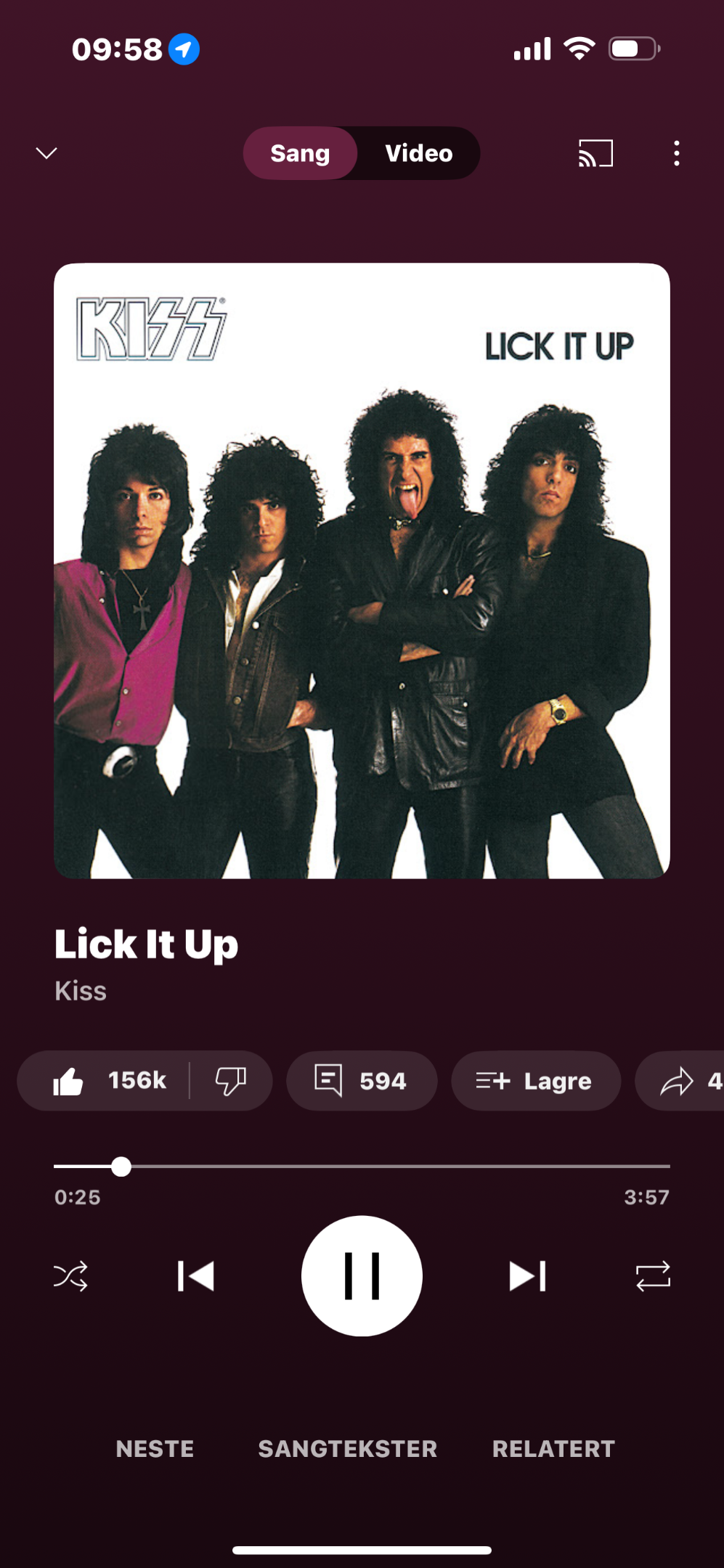The height and width of the screenshot is (1568, 724).
Task: Toggle repeat mode
Action: click(x=653, y=1276)
